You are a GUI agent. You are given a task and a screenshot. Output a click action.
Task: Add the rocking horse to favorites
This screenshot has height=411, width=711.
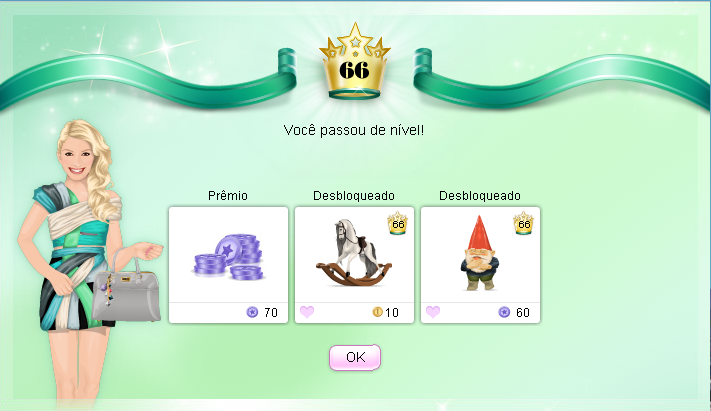[307, 312]
